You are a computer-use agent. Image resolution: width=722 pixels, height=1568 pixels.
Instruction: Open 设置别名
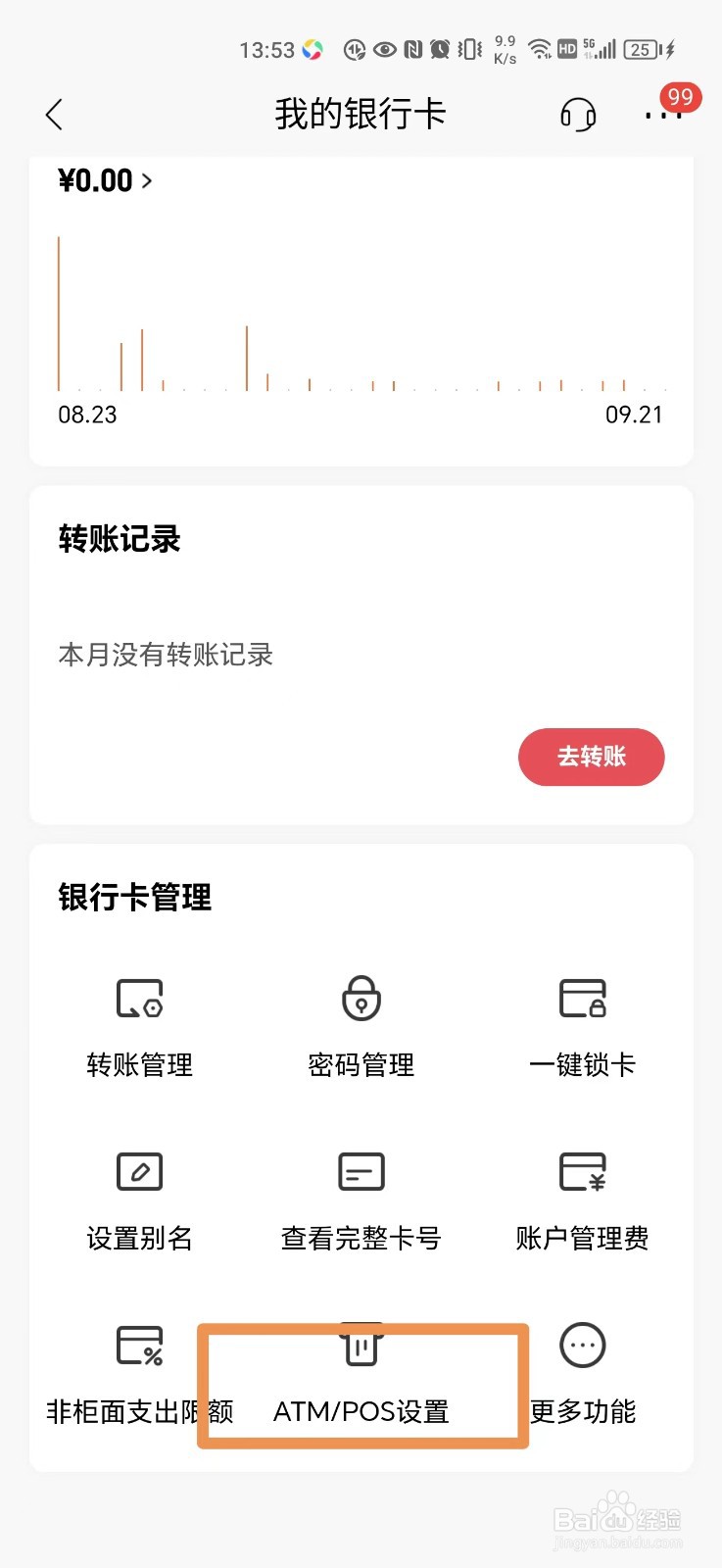(x=140, y=1200)
